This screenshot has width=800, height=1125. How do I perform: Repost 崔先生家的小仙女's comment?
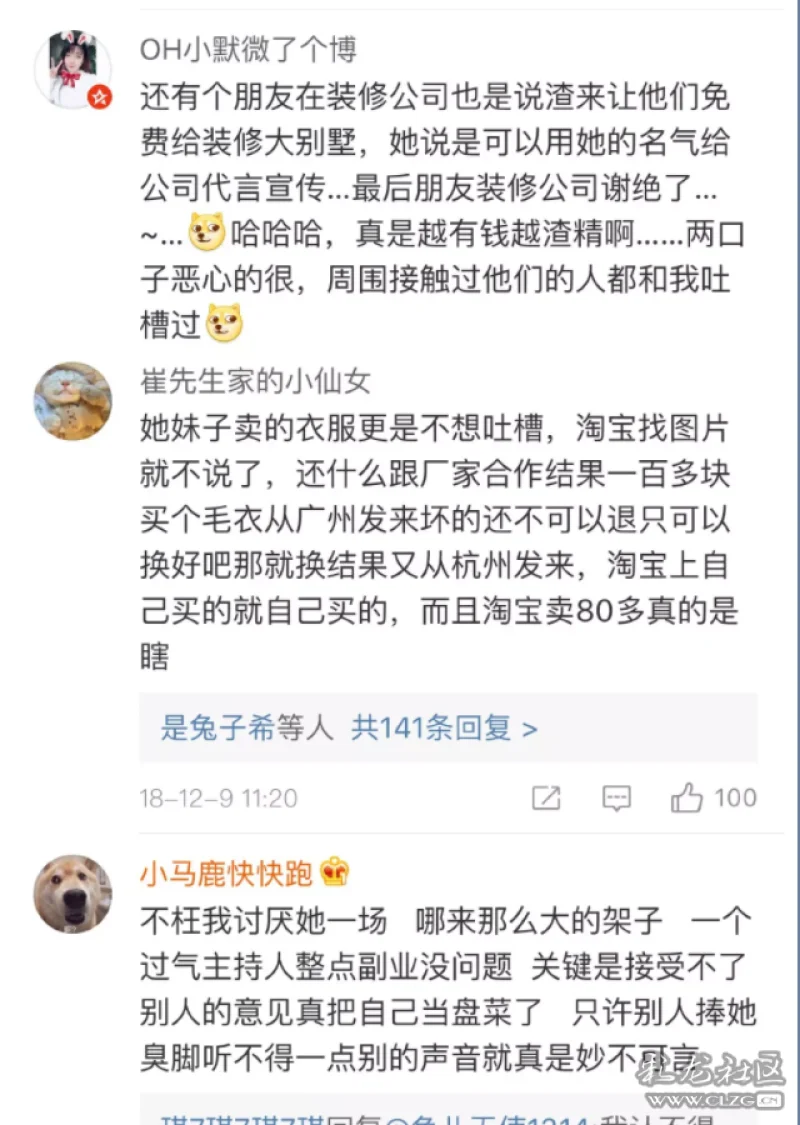click(546, 797)
